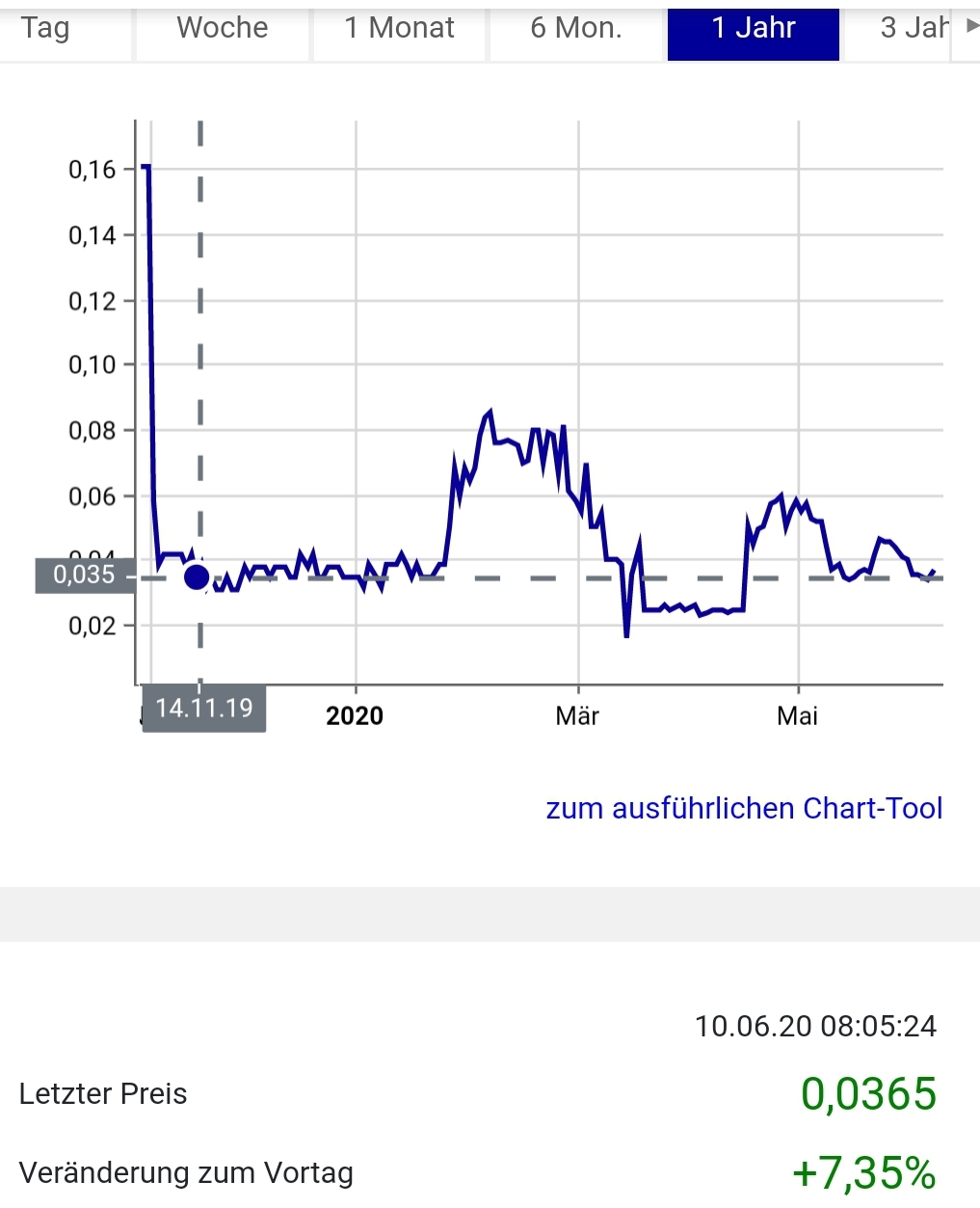Select the blue data point marker on the chart

[198, 576]
